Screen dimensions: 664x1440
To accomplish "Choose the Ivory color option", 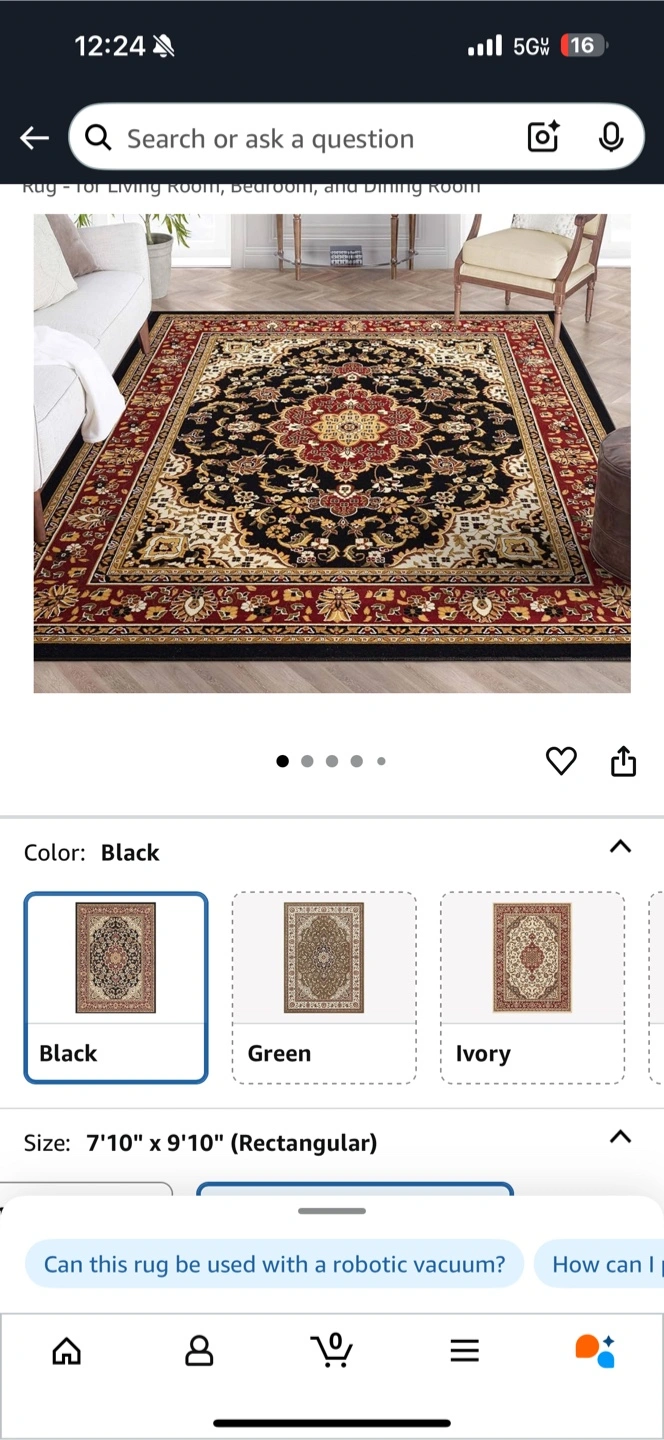I will coord(532,987).
